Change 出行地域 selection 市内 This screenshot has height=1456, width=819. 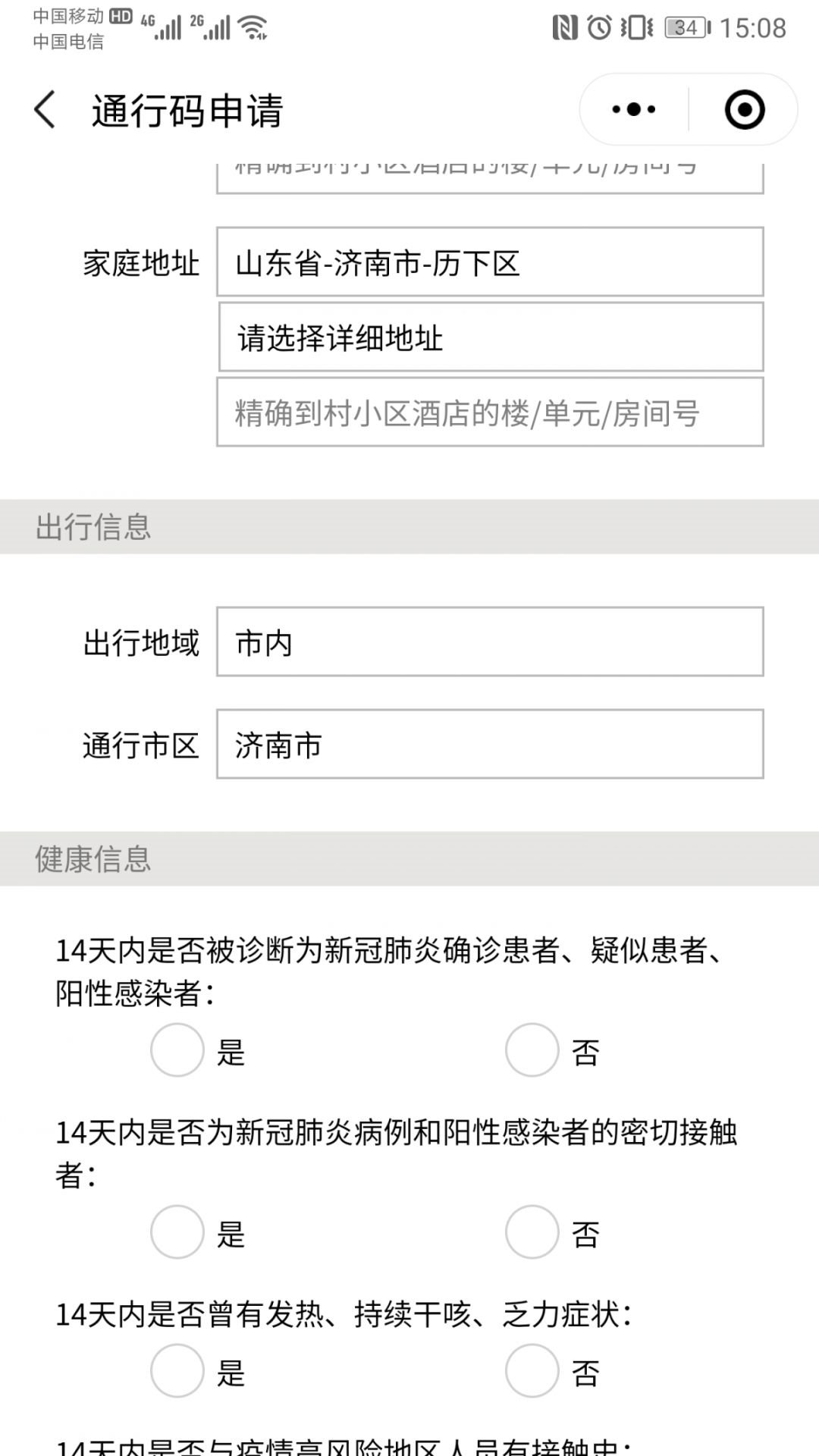pos(490,642)
